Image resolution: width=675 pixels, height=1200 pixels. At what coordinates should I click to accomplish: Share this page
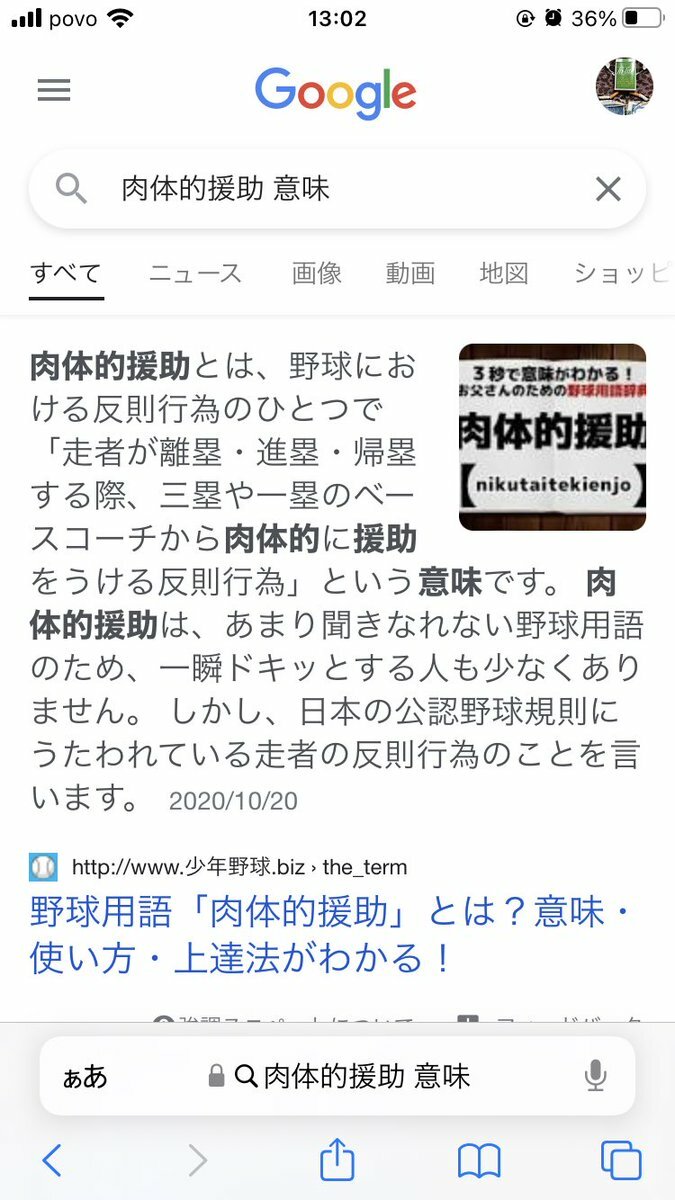[x=337, y=1160]
